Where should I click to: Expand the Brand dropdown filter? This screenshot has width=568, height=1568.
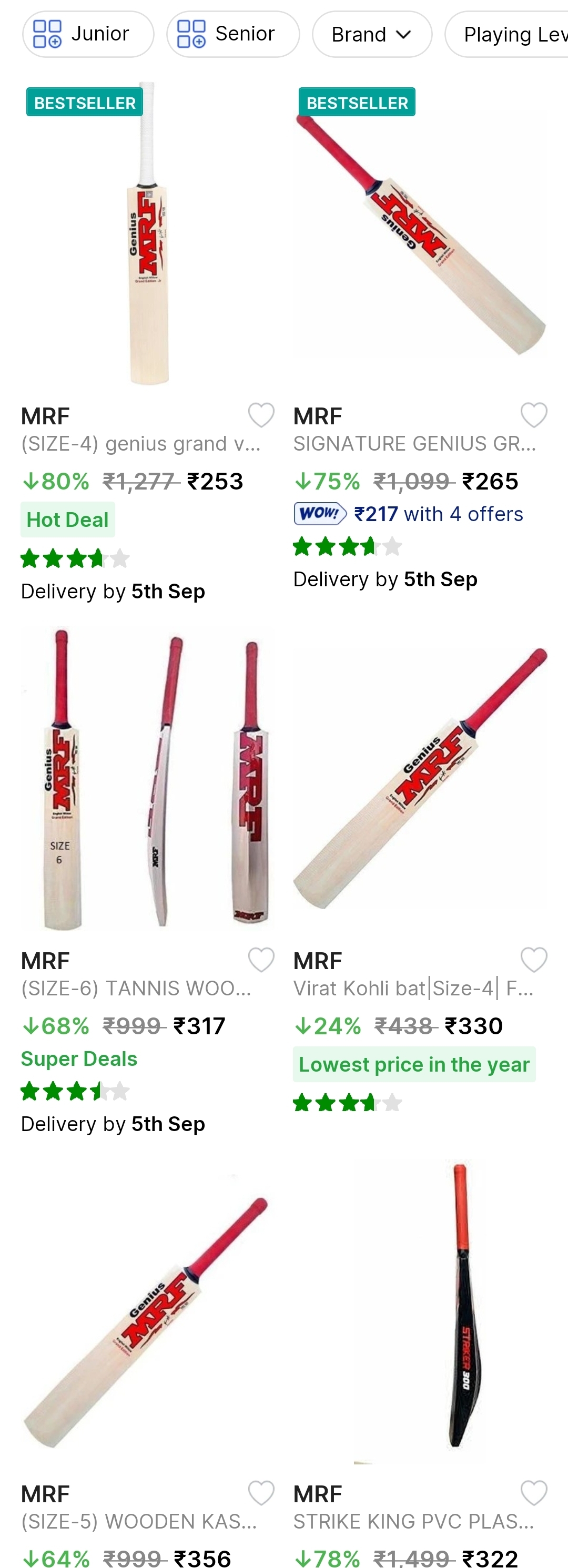coord(371,34)
